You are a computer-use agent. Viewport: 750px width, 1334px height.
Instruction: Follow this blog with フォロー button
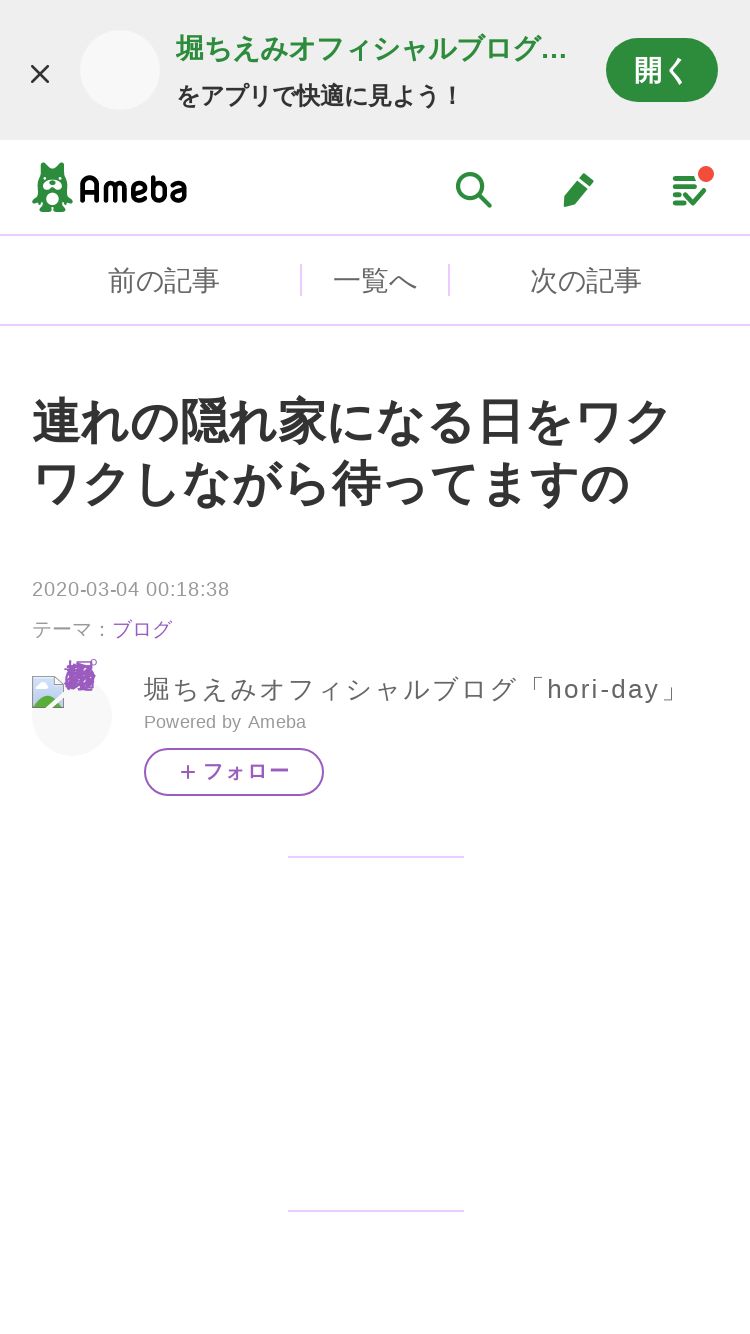tap(234, 772)
